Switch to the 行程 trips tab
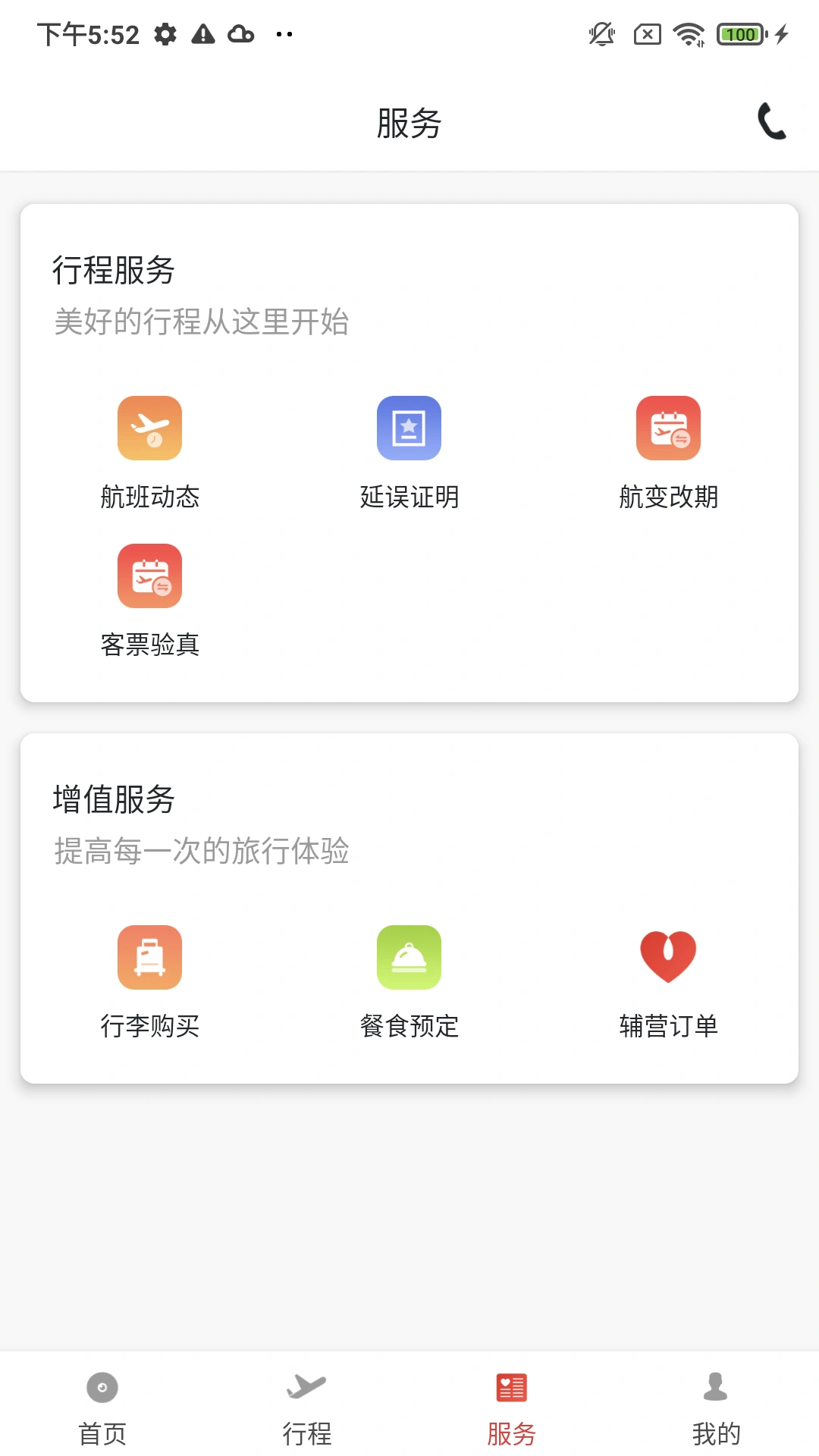This screenshot has width=819, height=1456. pos(307,1407)
